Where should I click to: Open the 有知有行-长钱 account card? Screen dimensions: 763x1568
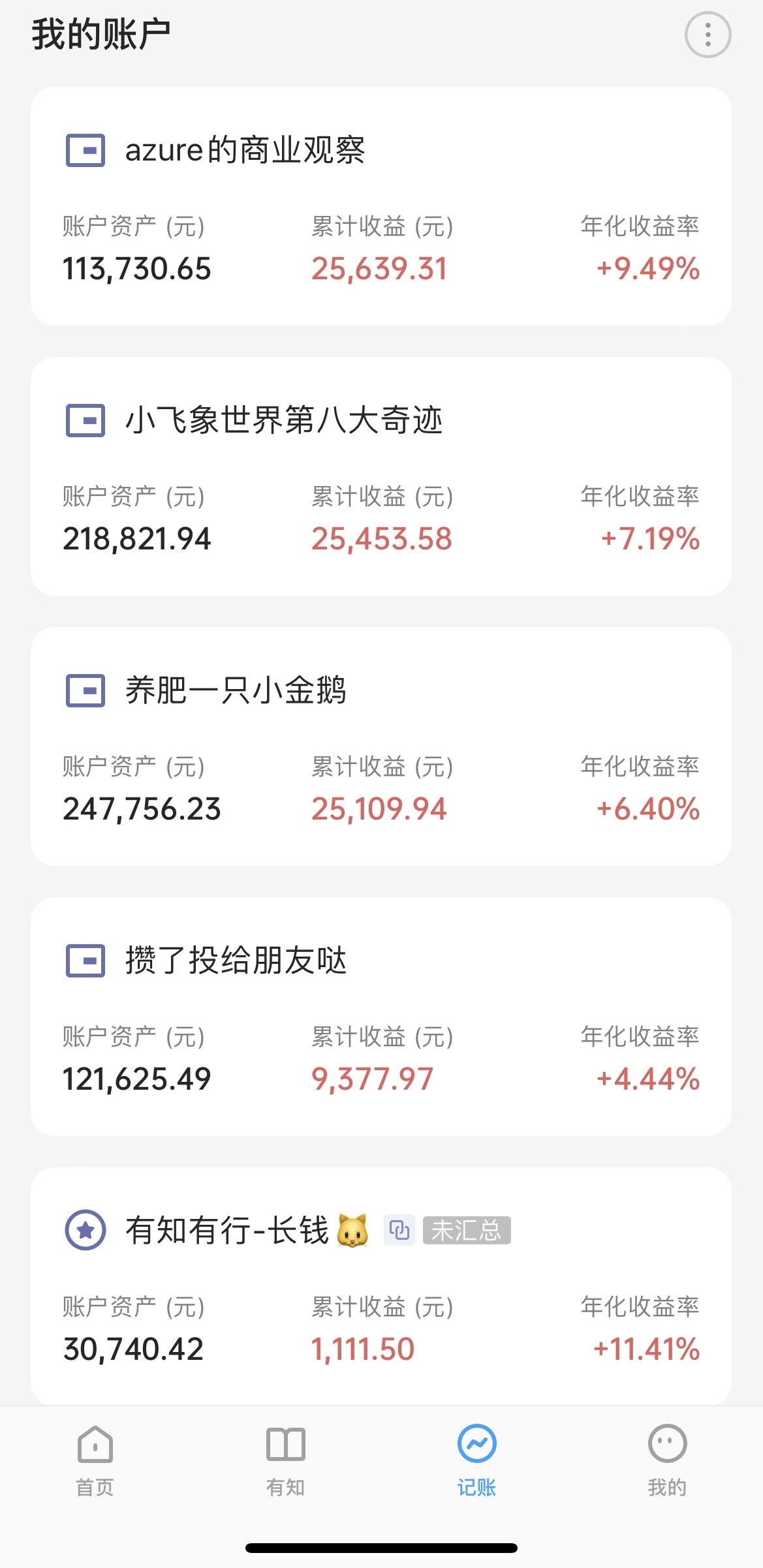tap(381, 1286)
